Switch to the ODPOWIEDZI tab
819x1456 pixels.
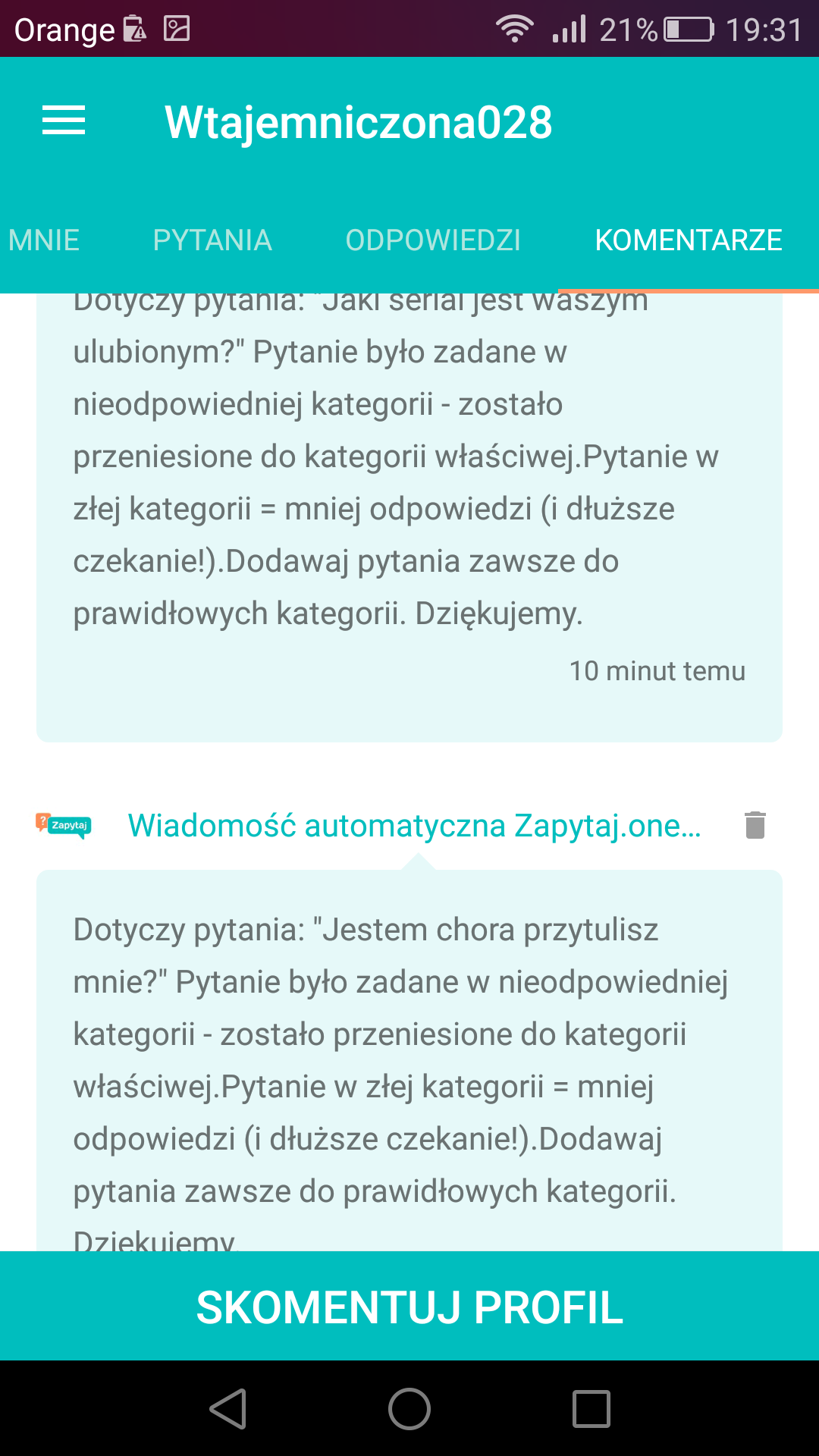click(x=433, y=240)
